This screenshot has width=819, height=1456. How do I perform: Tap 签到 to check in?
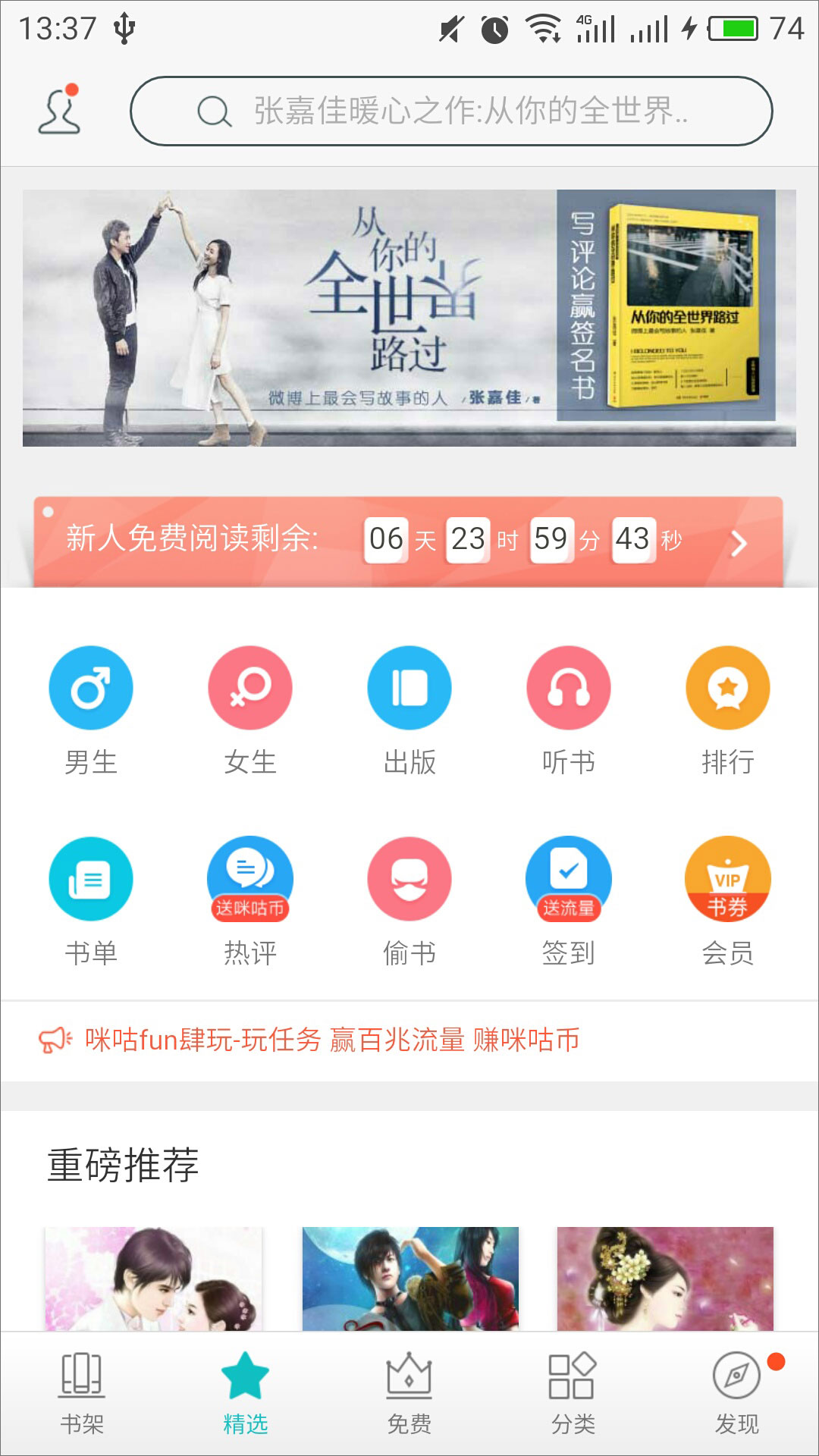(x=569, y=900)
